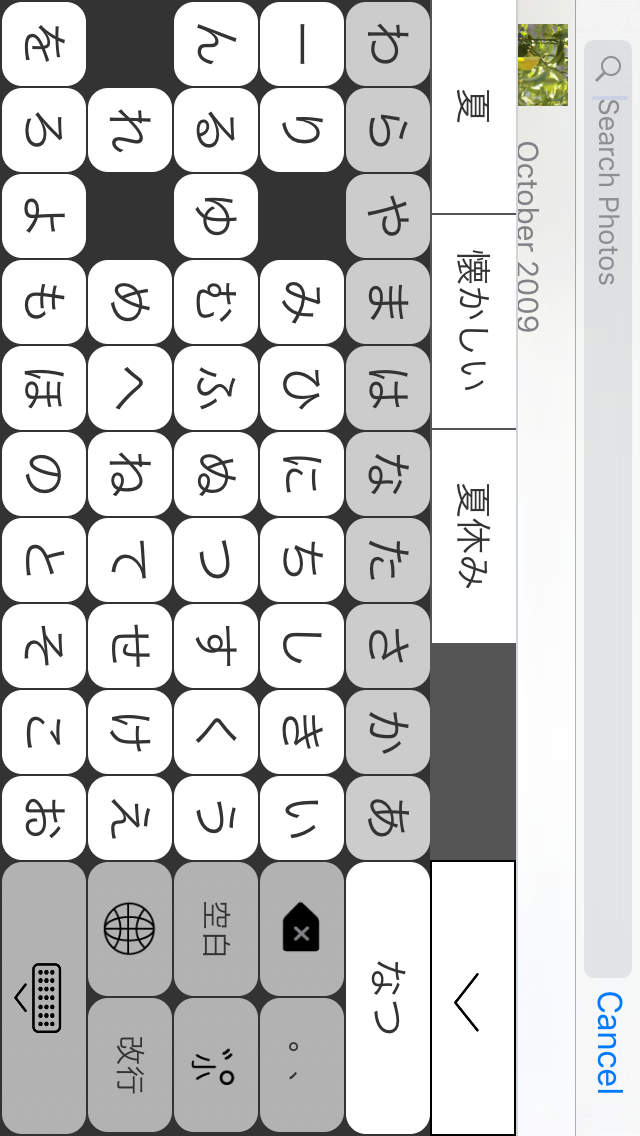Viewport: 640px width, 1136px height.
Task: Tap the punctuation 。、 key
Action: click(301, 1064)
